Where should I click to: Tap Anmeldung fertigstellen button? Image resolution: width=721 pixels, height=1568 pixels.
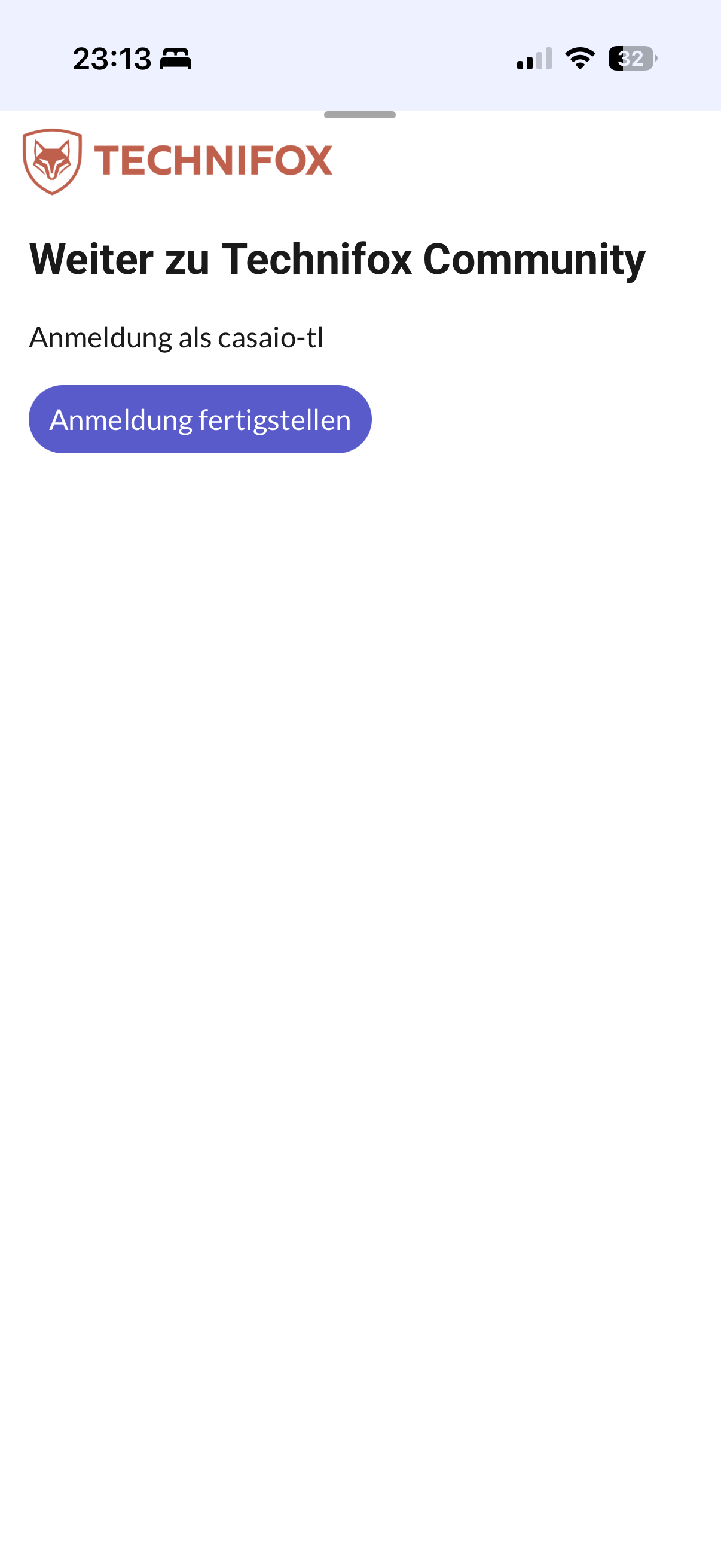coord(200,419)
